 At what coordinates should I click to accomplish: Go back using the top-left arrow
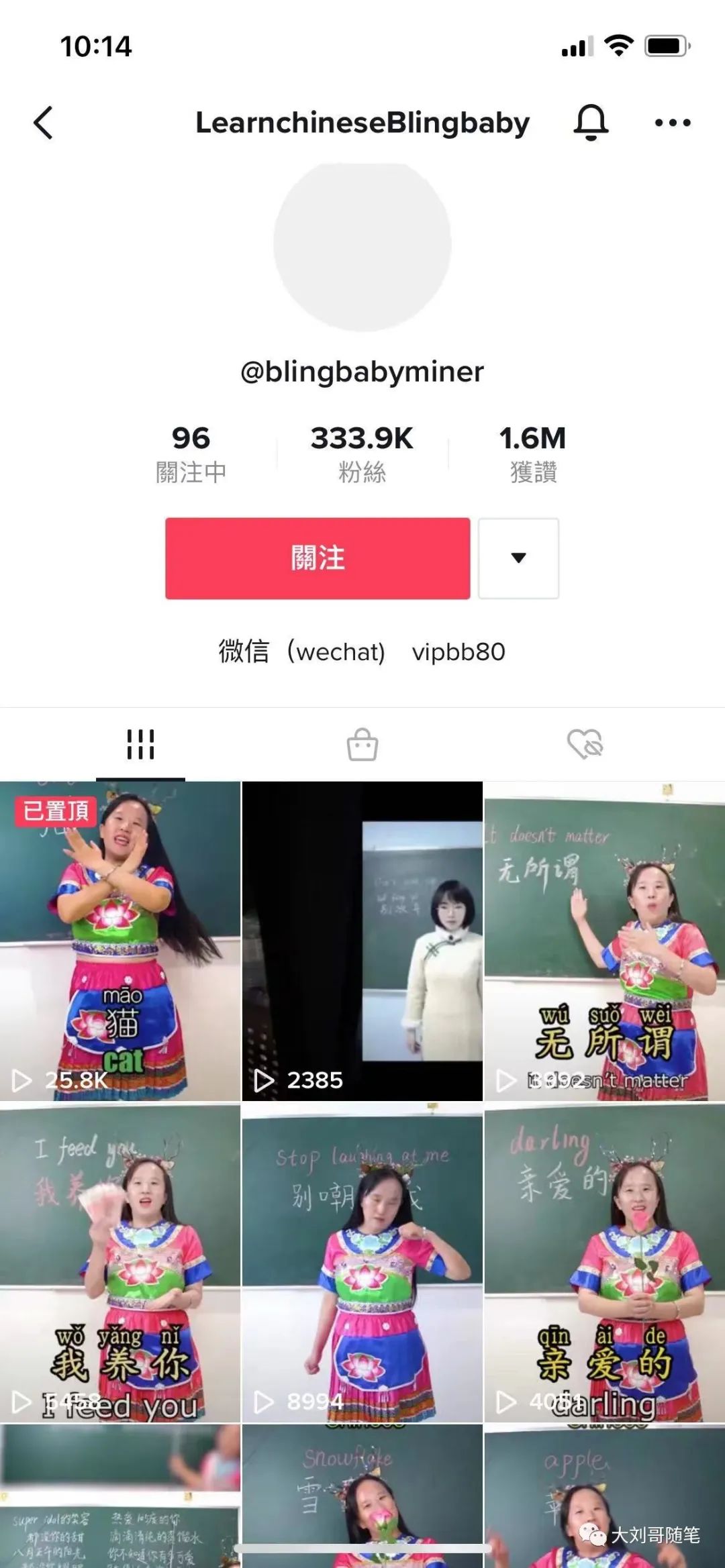pos(44,123)
